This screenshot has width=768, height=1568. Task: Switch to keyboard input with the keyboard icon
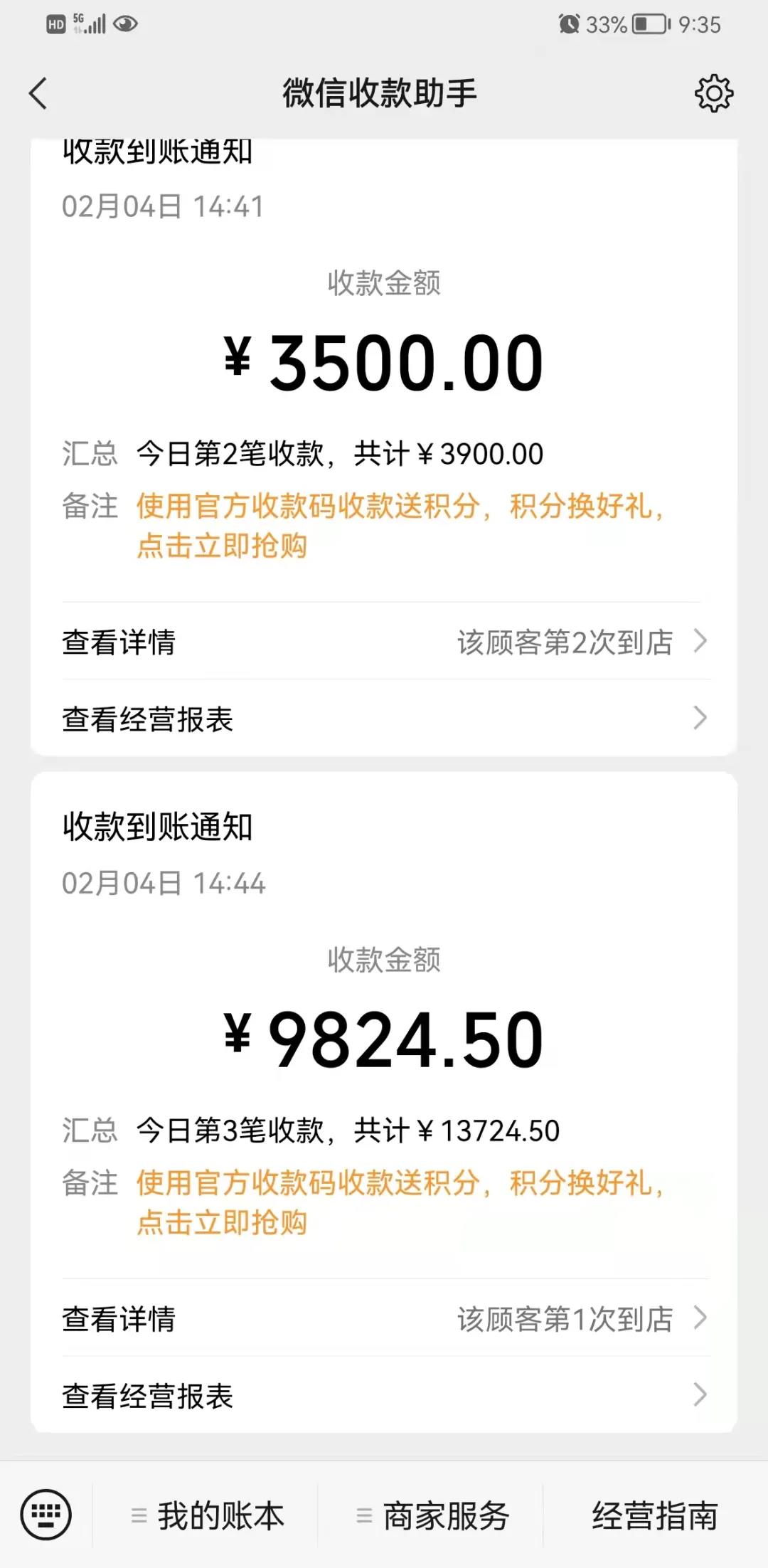pyautogui.click(x=46, y=1514)
